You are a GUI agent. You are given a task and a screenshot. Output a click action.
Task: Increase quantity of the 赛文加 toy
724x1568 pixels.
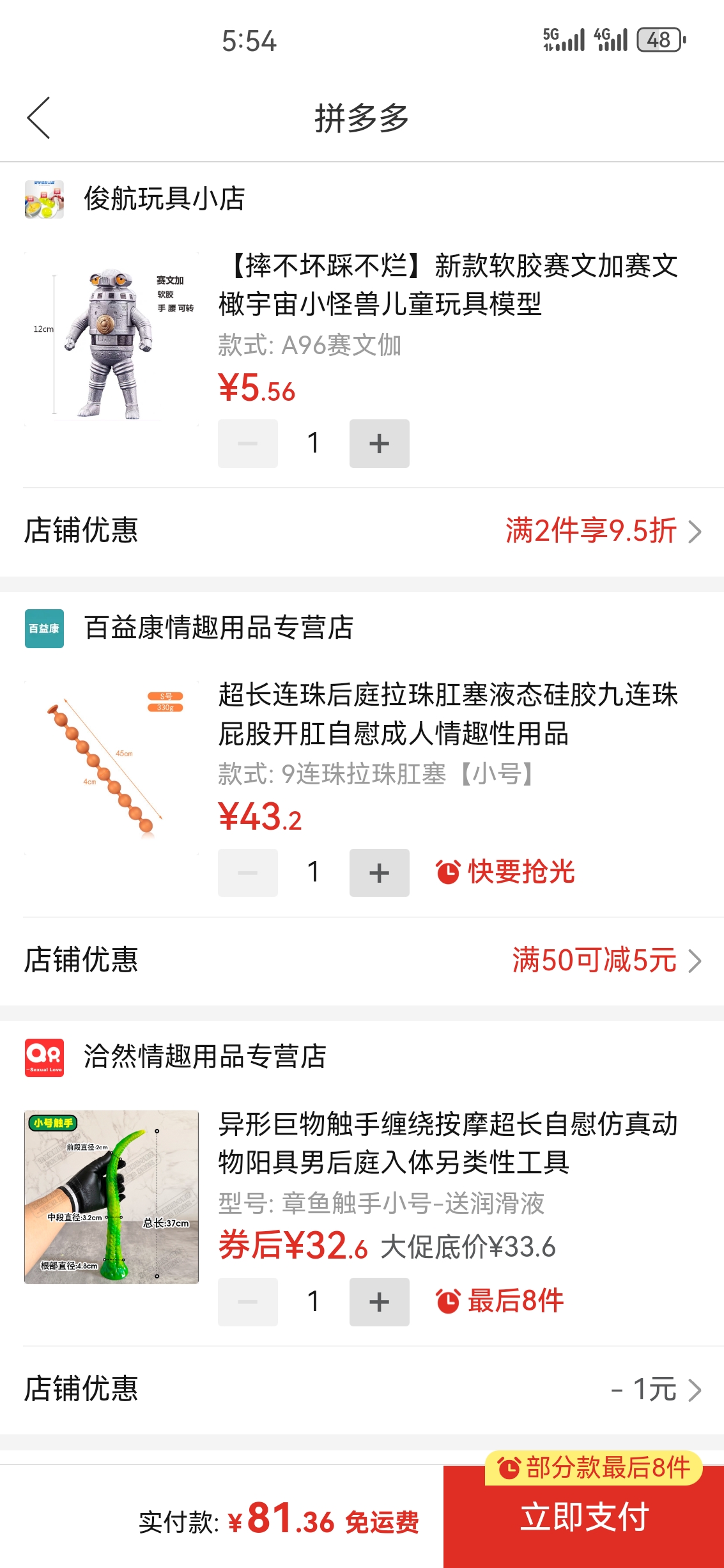tap(379, 444)
